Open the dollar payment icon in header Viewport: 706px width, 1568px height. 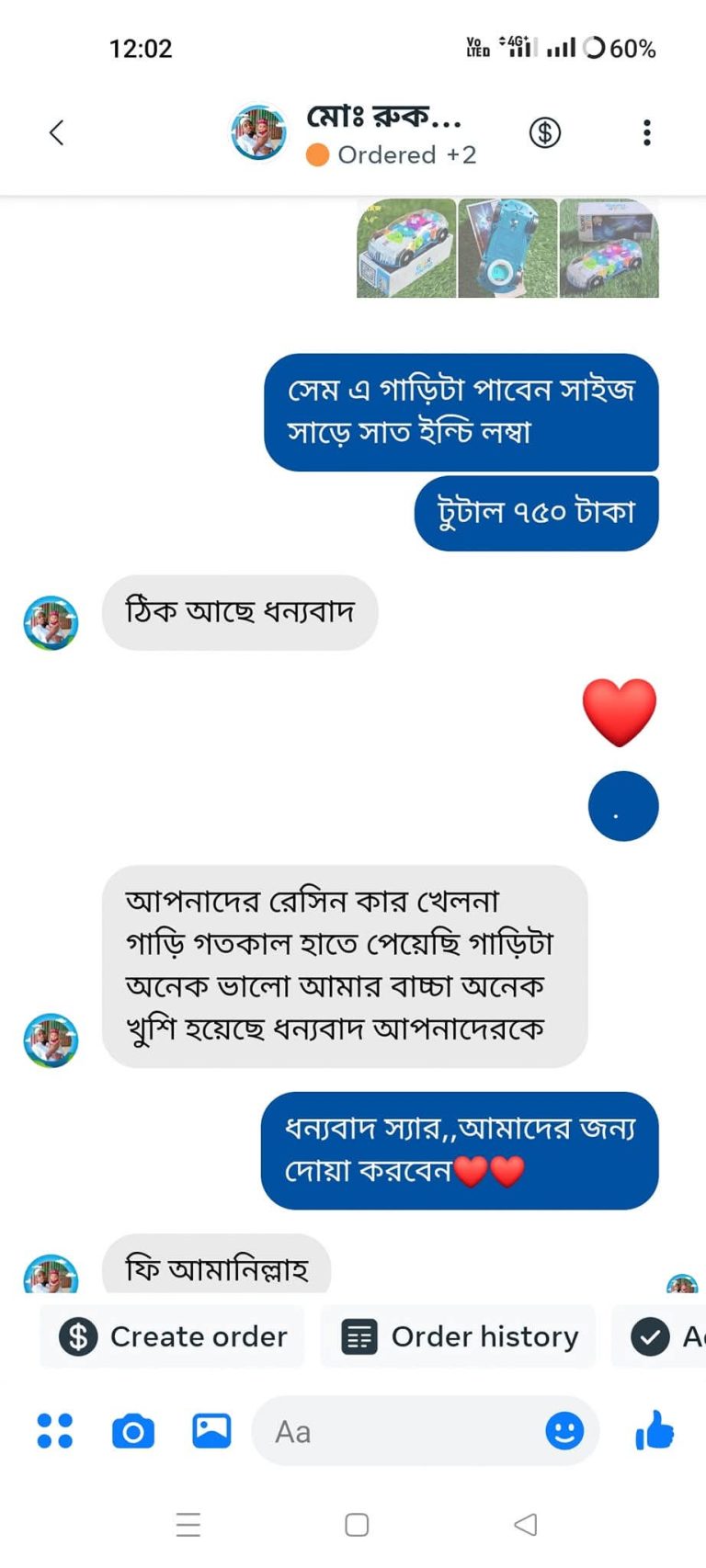pos(545,132)
